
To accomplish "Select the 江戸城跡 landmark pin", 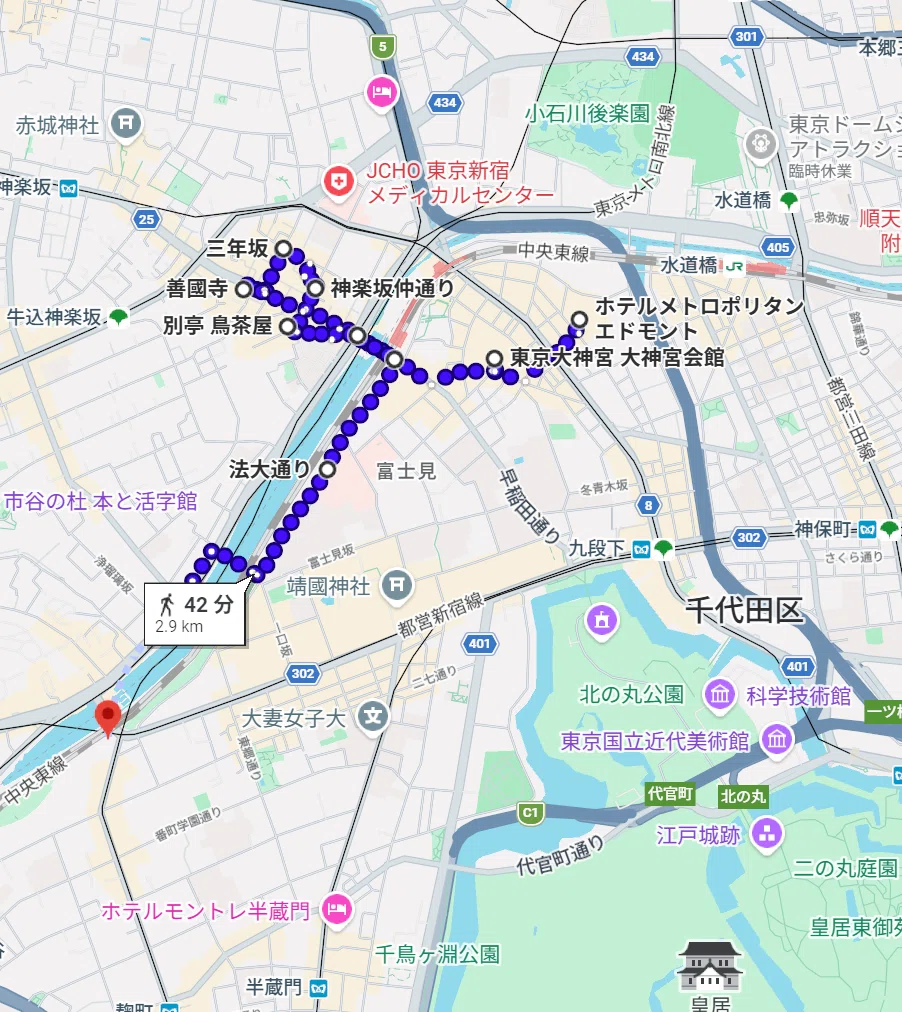I will click(767, 835).
